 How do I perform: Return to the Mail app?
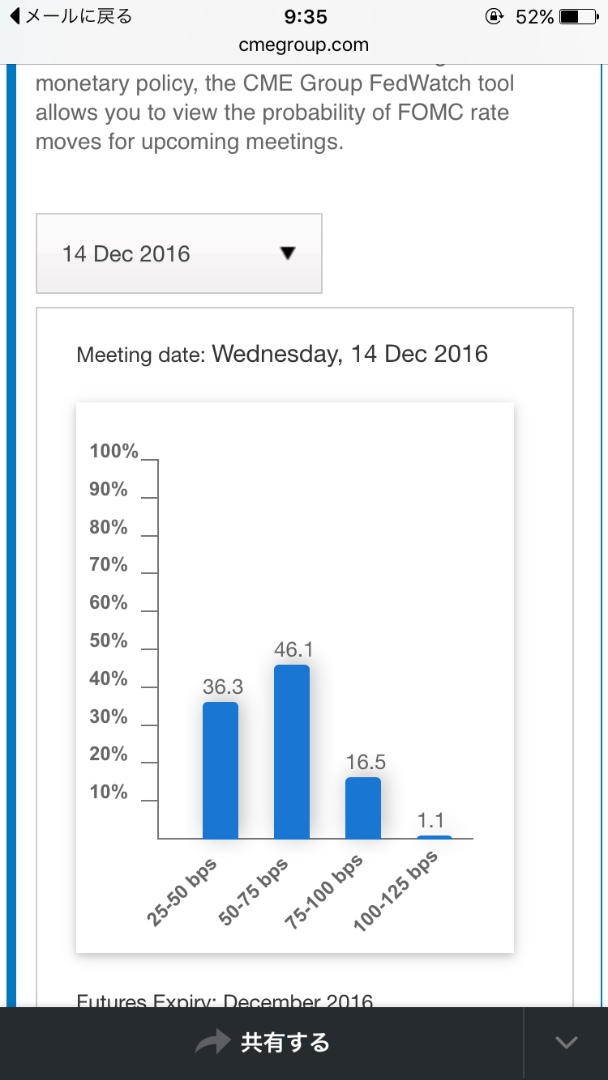click(69, 16)
